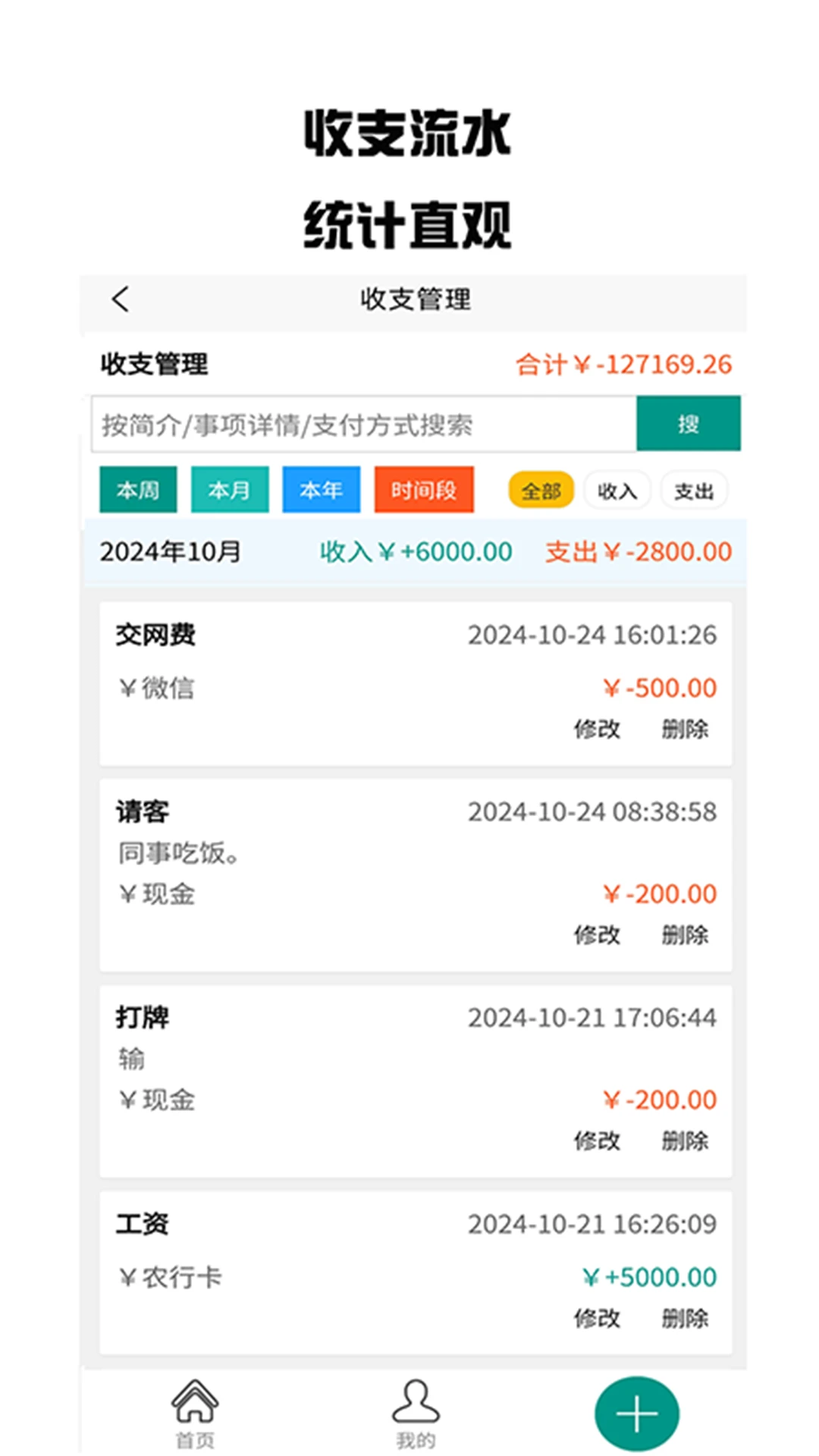Select the 本周 weekly filter
Image resolution: width=819 pixels, height=1456 pixels.
point(137,490)
